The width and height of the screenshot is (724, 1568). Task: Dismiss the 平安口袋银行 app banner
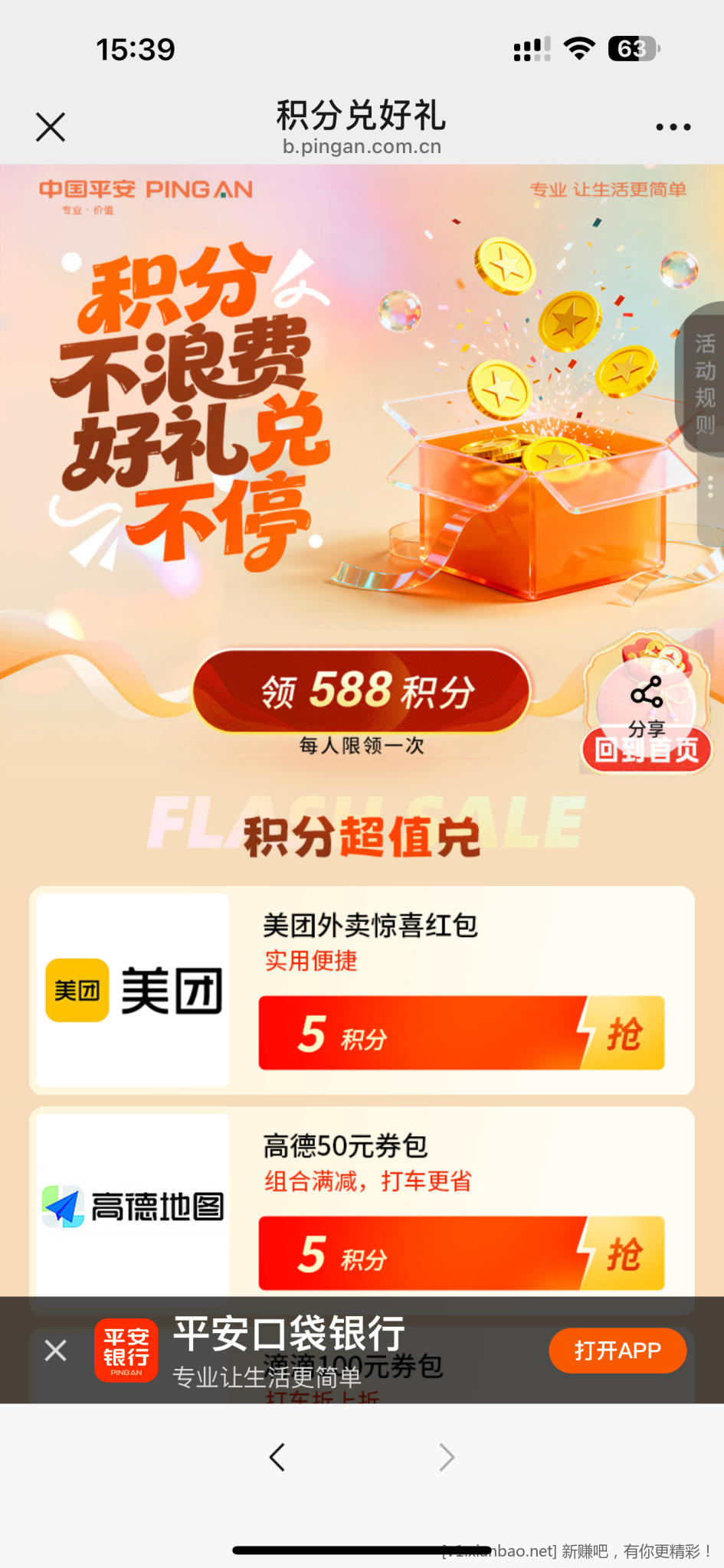[55, 1351]
